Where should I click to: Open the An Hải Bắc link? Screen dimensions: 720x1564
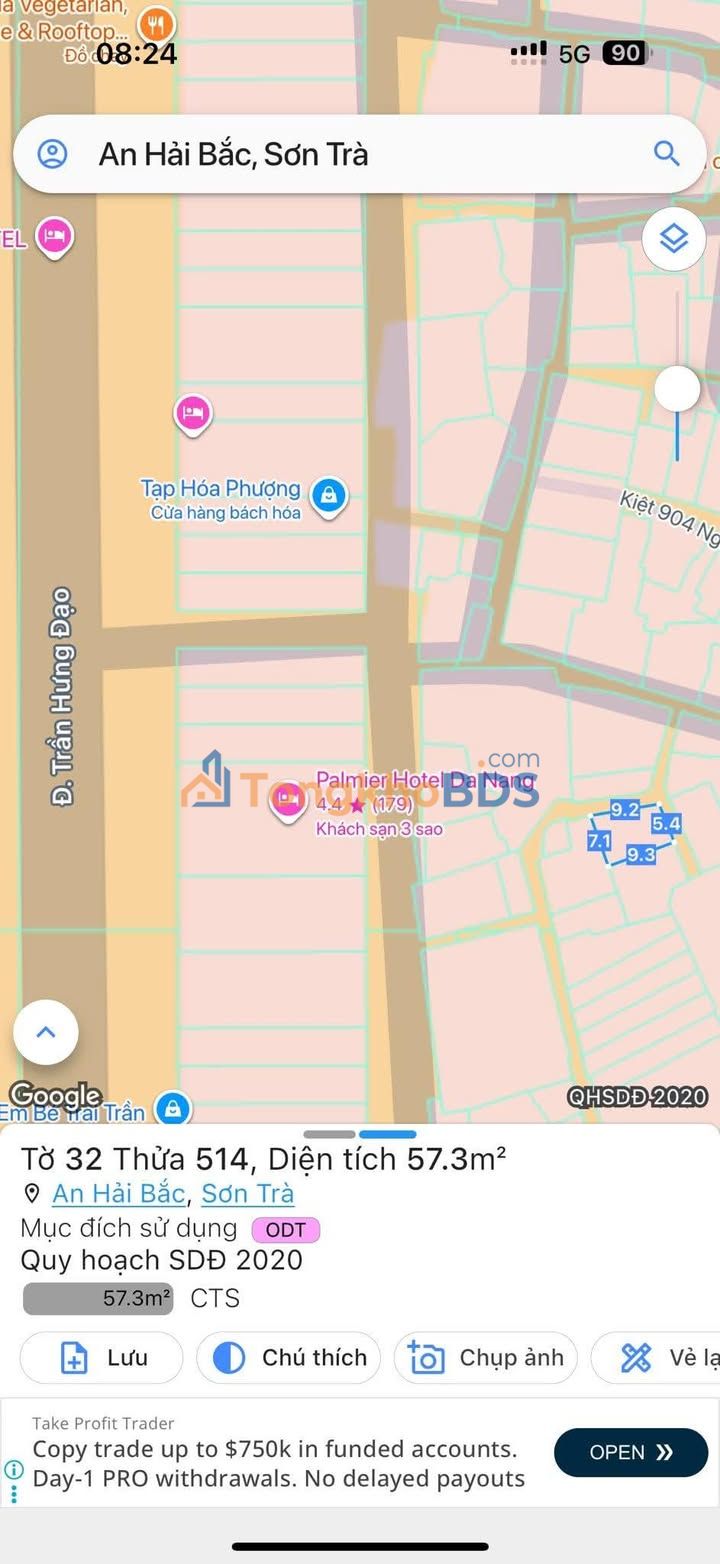point(118,1193)
